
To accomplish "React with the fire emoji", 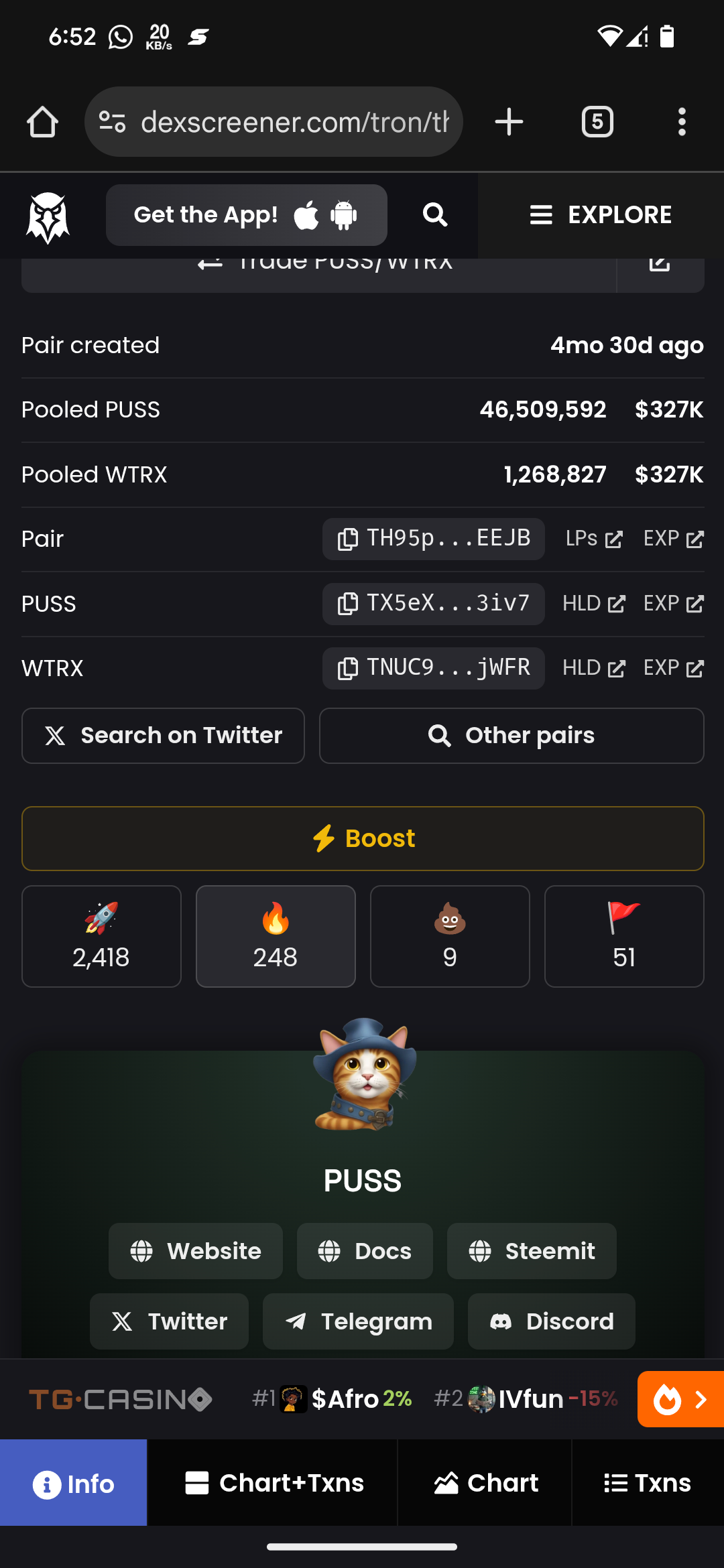I will point(276,936).
